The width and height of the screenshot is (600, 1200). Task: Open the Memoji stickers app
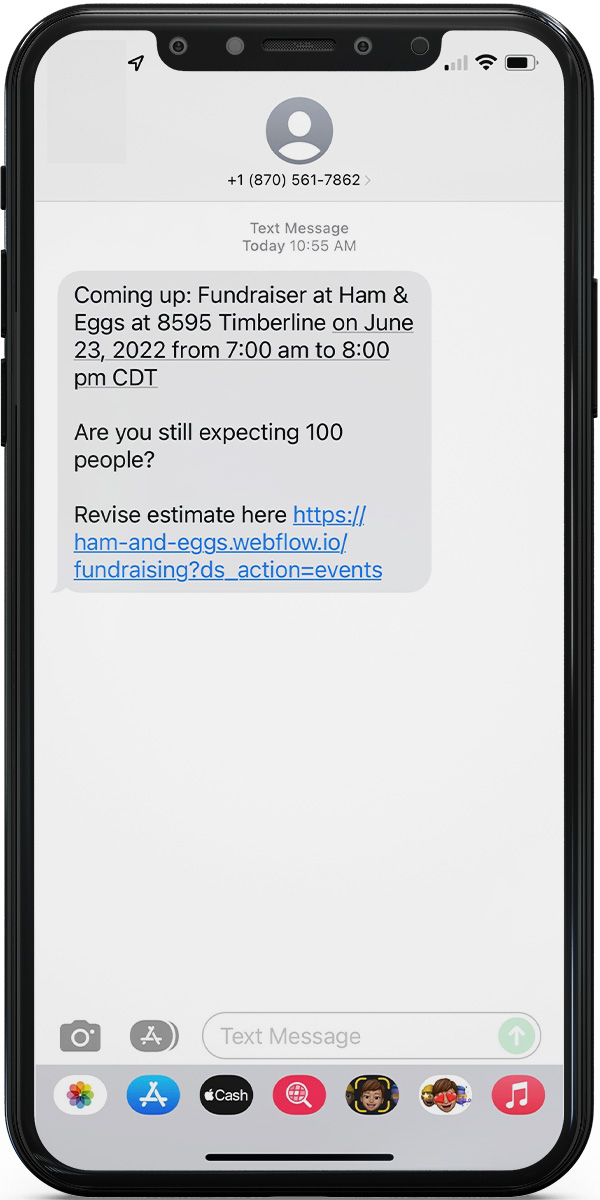click(x=445, y=1095)
